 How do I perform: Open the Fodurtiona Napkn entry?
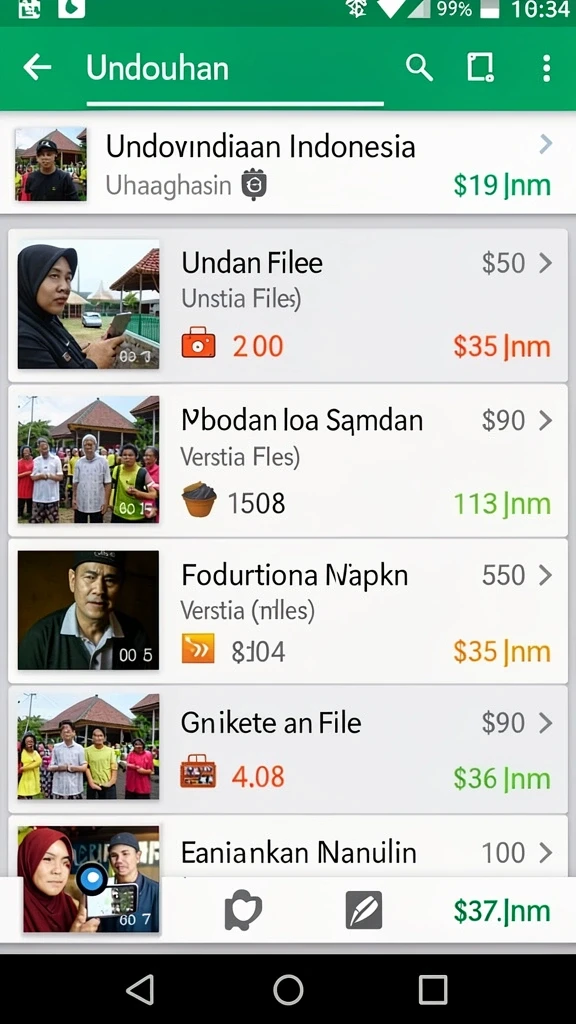pyautogui.click(x=288, y=611)
